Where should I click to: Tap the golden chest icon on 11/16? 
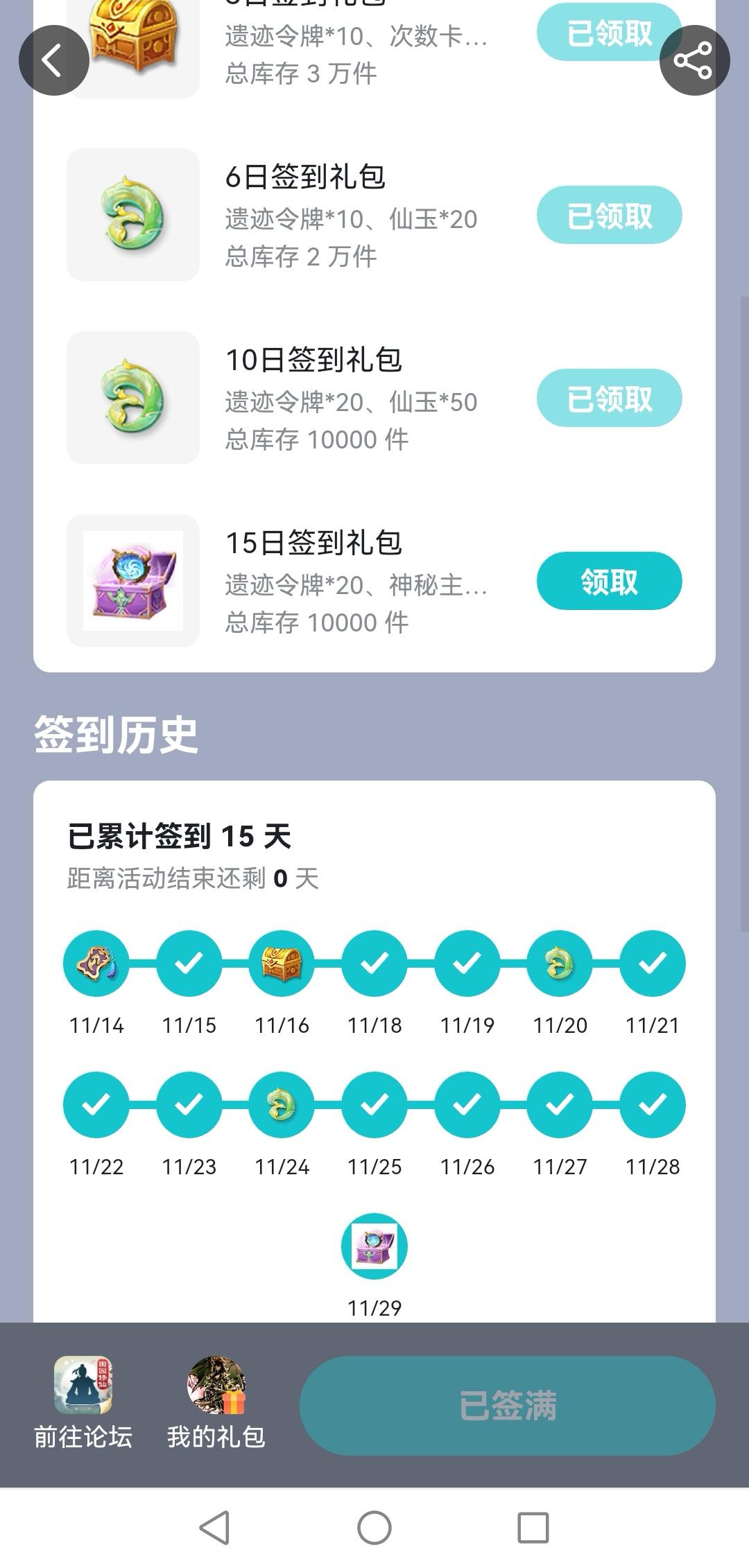click(281, 963)
